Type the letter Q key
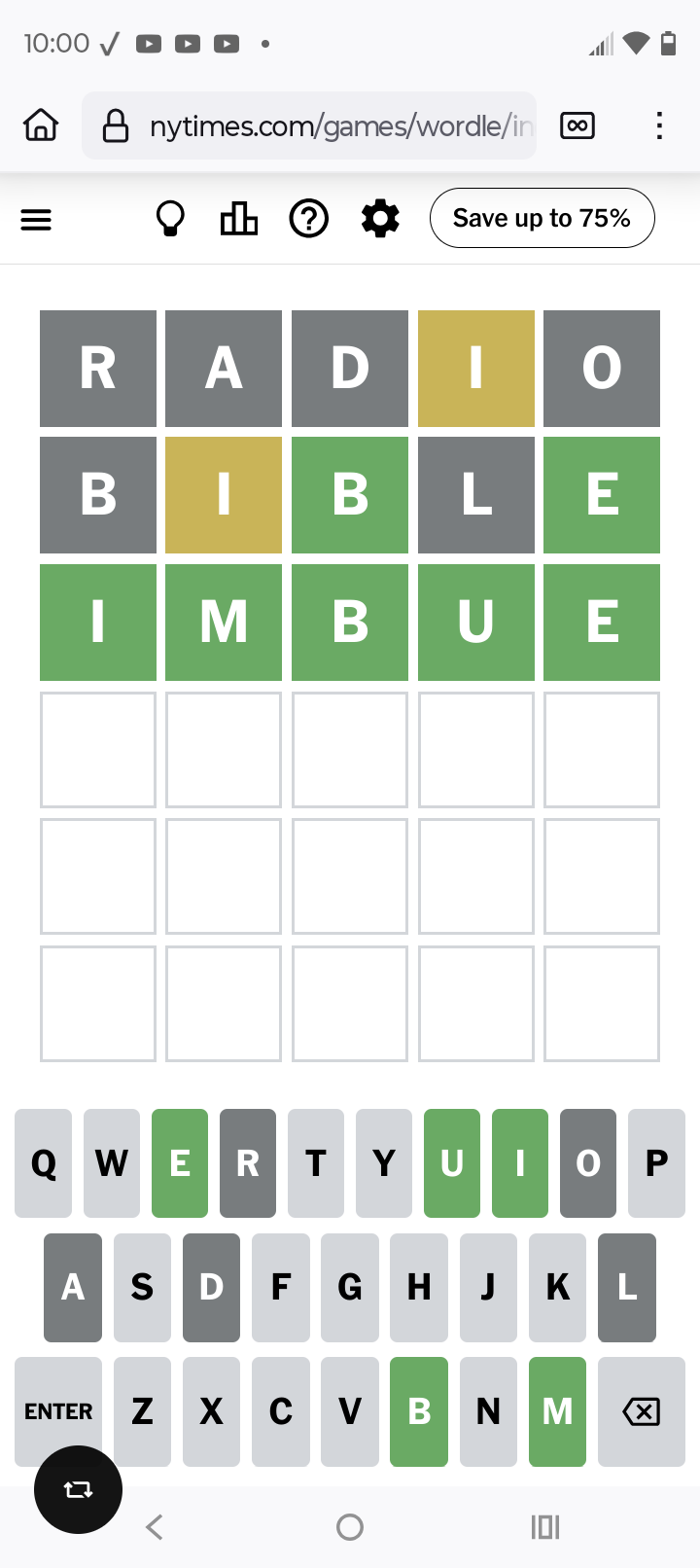The height and width of the screenshot is (1568, 700). 44,1163
